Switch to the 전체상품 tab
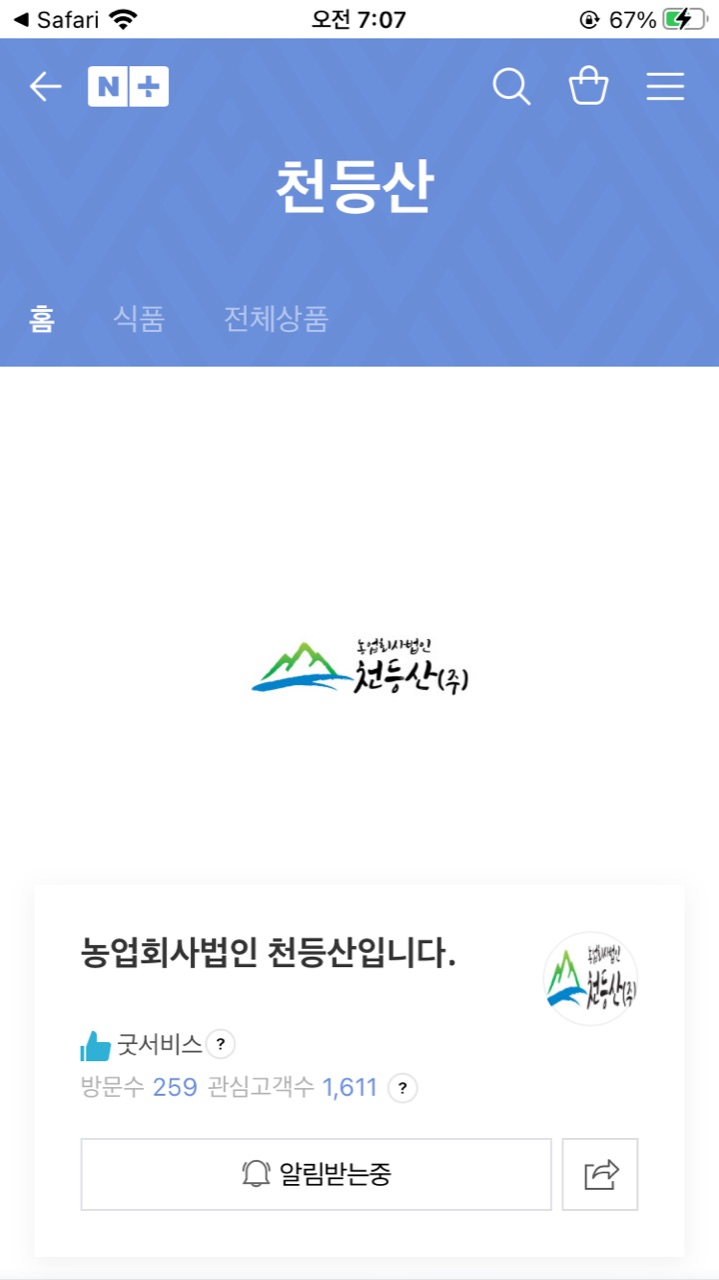 pos(276,319)
